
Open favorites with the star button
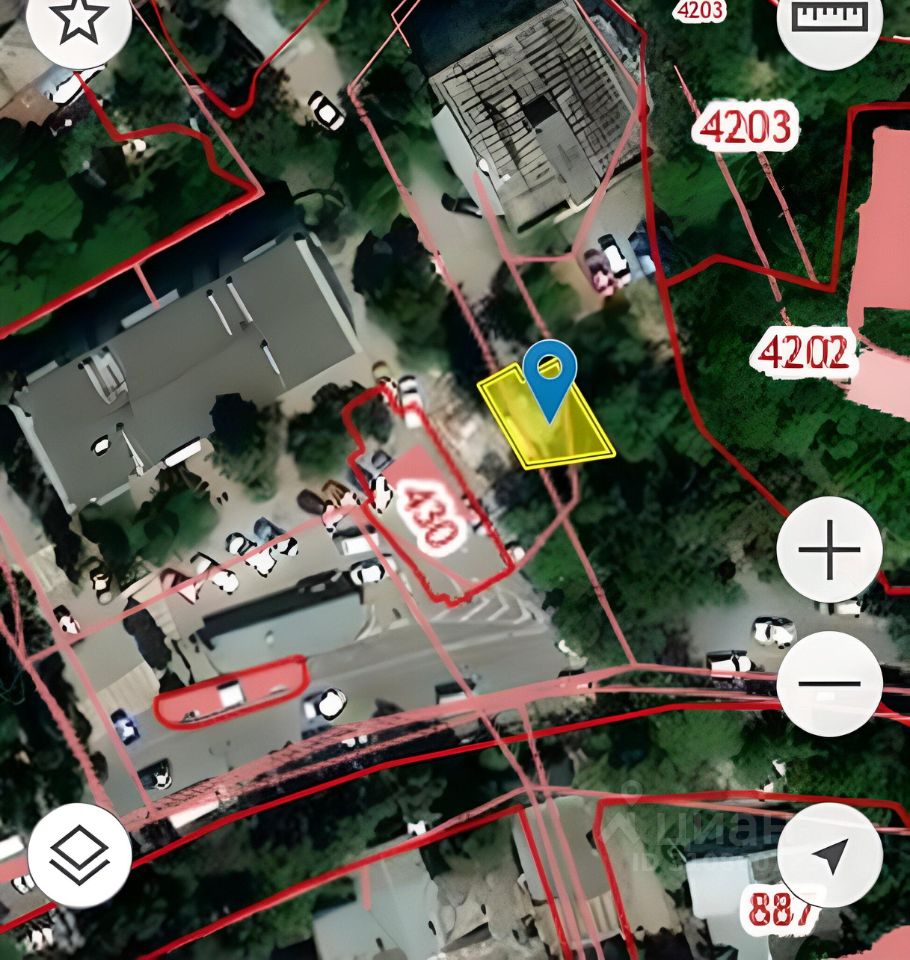(78, 22)
